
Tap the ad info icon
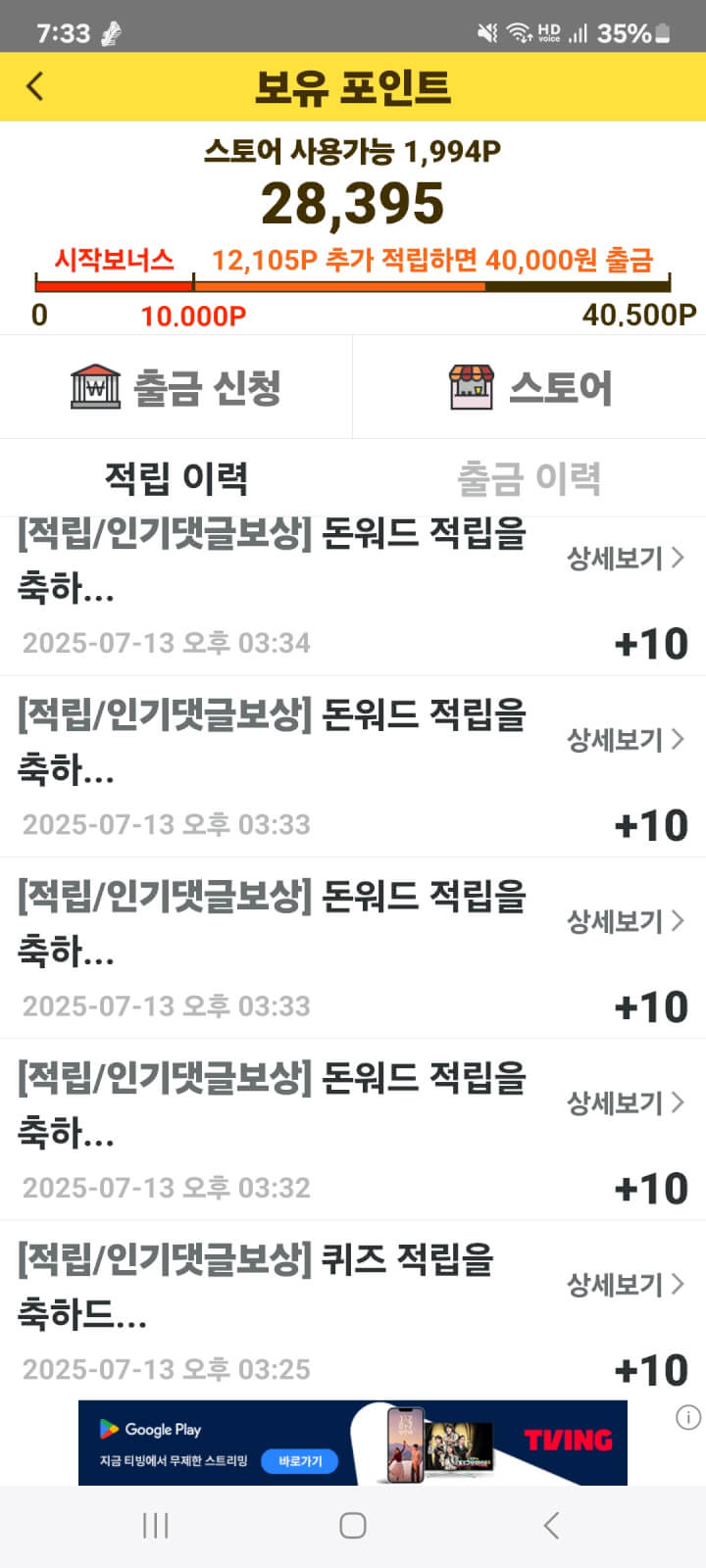[x=689, y=1417]
